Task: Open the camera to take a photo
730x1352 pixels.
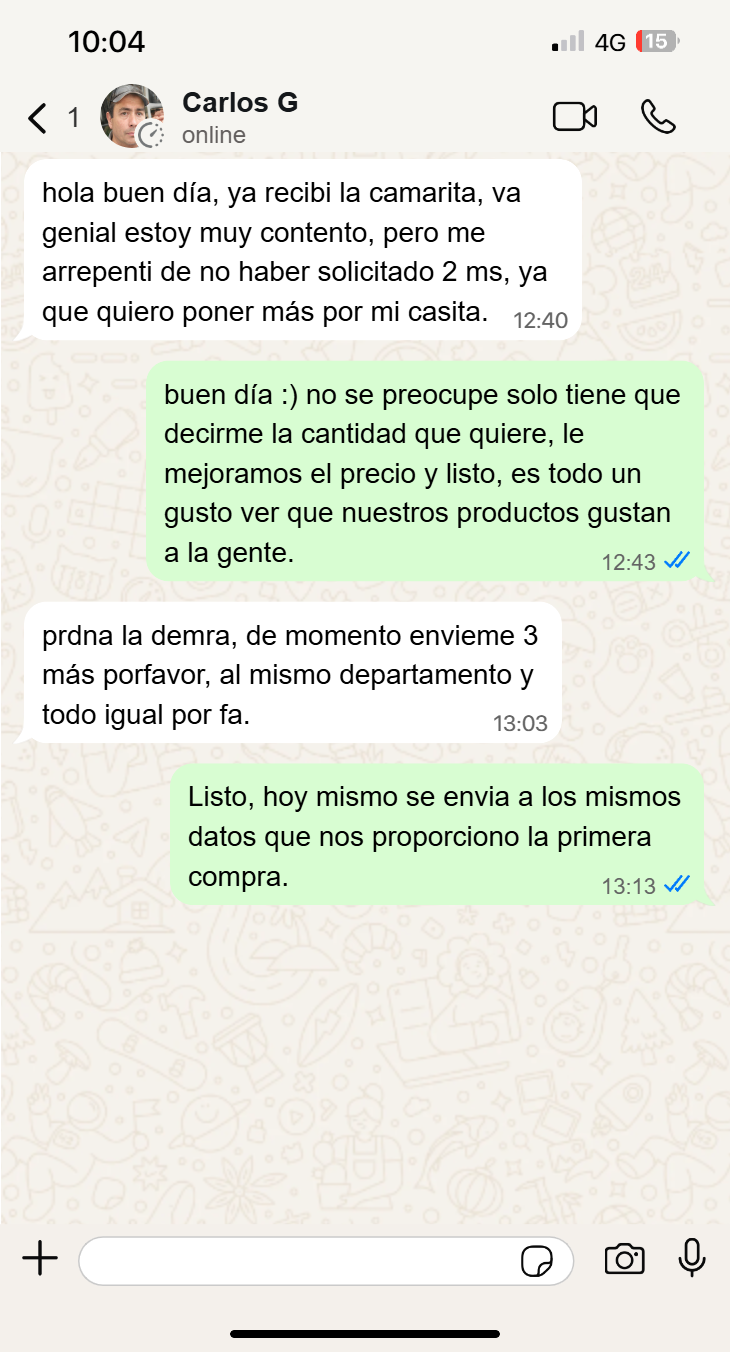Action: (x=624, y=1259)
